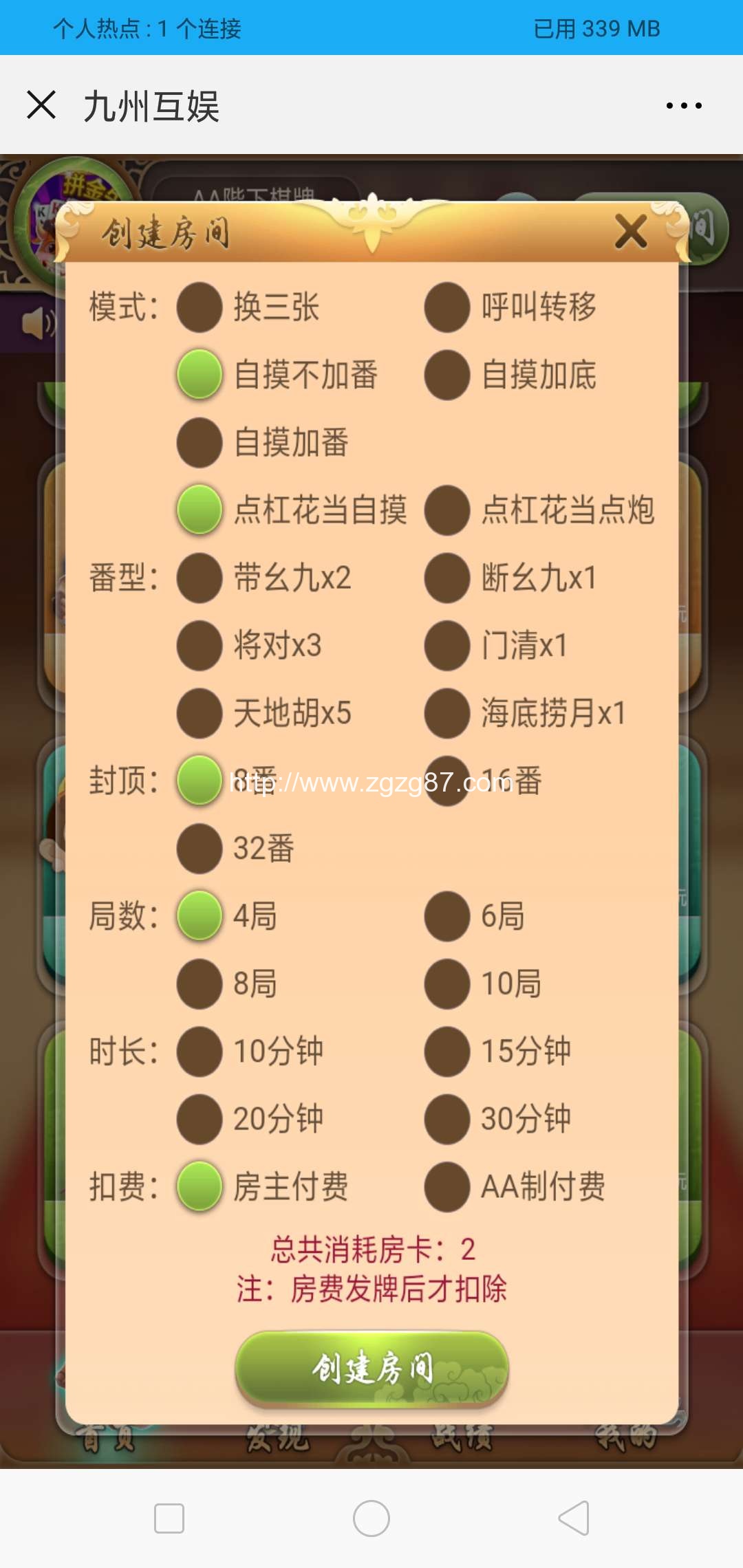Switch to 点杠花当点炮
Image resolution: width=743 pixels, height=1568 pixels.
447,510
